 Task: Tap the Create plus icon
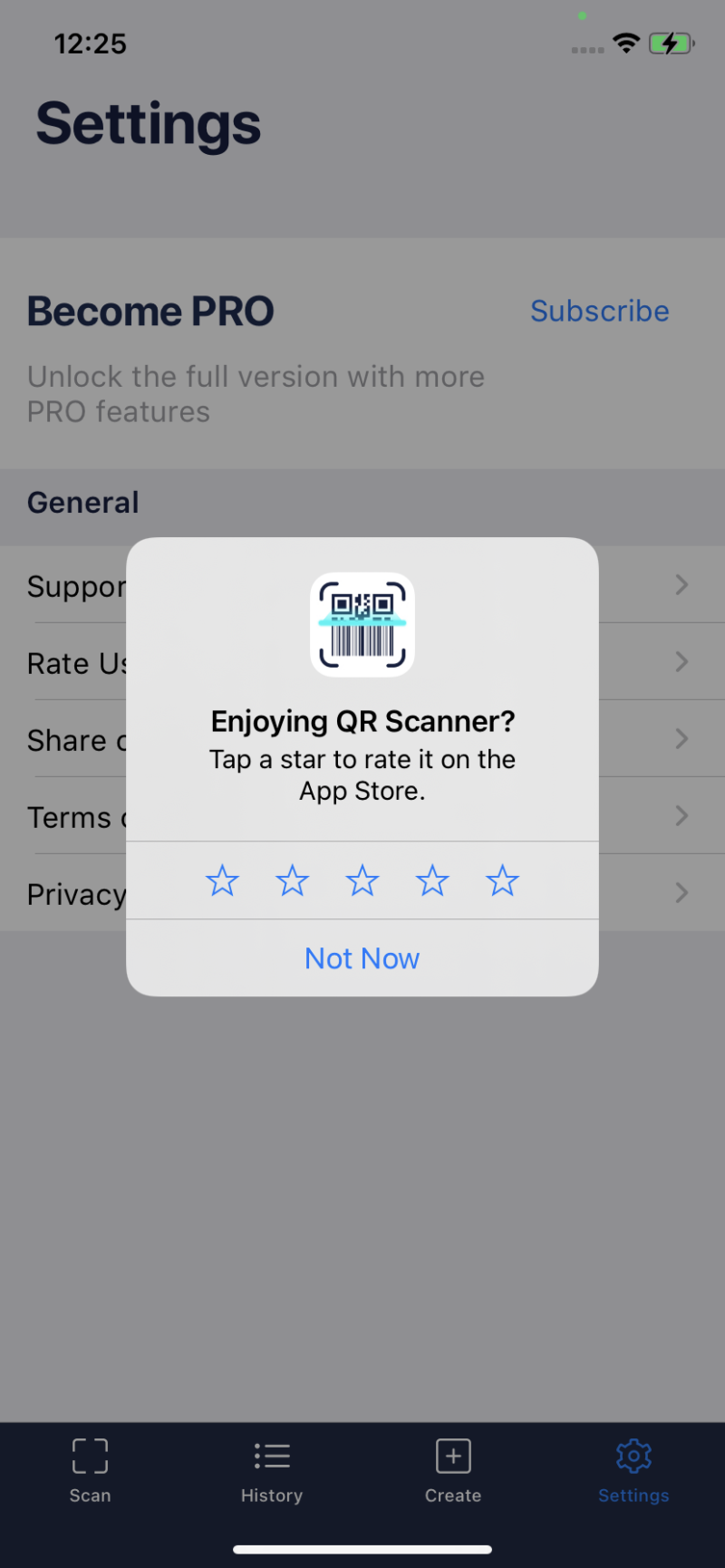(x=452, y=1456)
